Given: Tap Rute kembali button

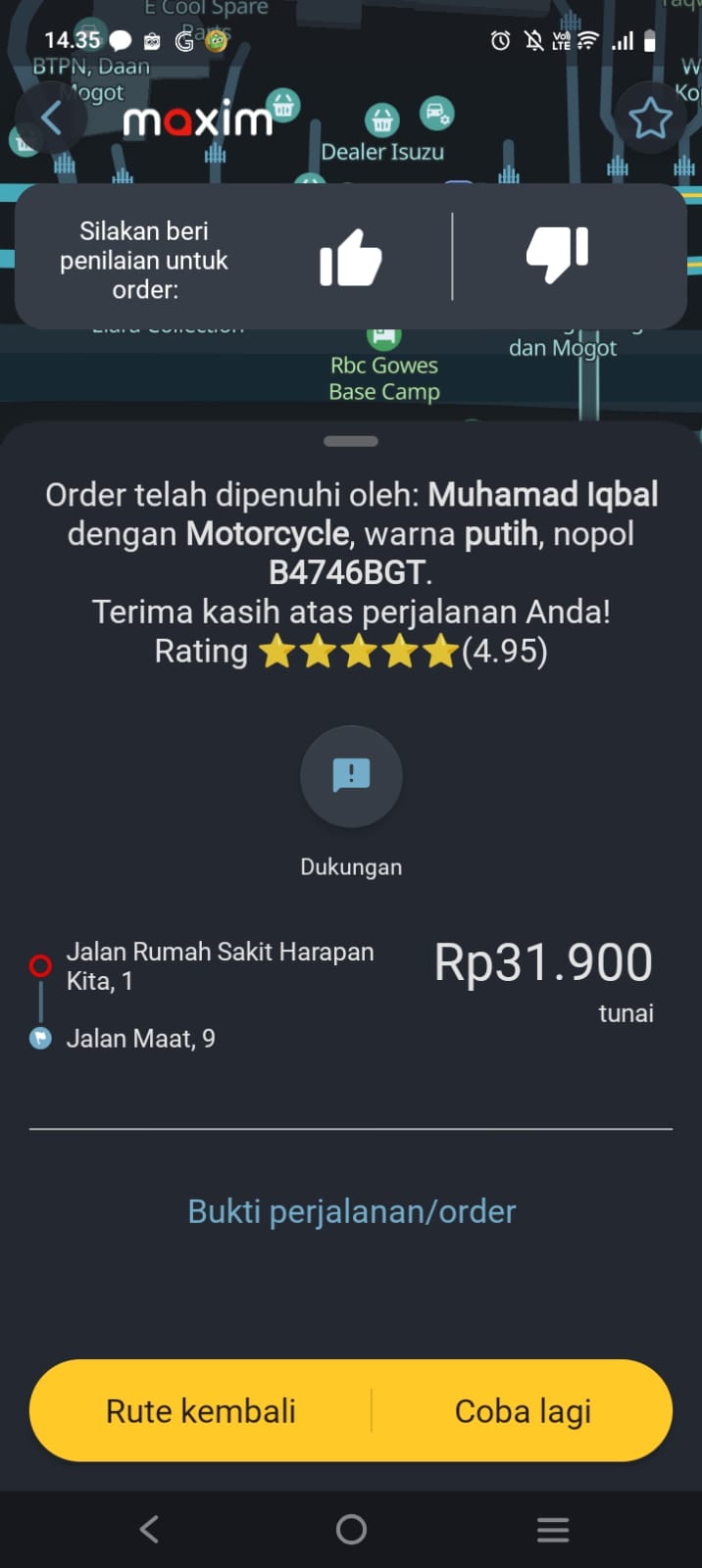Looking at the screenshot, I should (201, 1411).
